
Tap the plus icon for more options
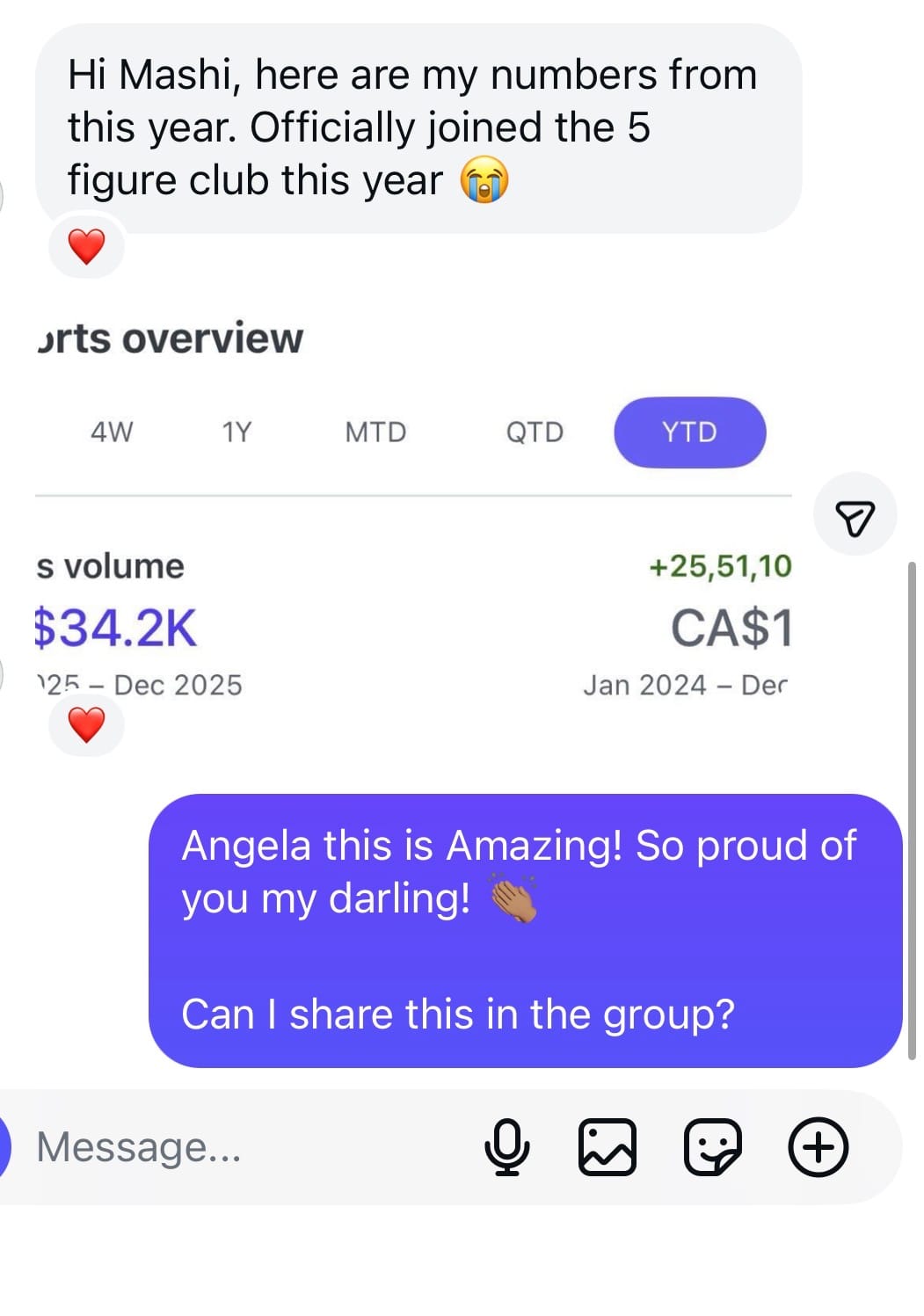click(819, 1147)
